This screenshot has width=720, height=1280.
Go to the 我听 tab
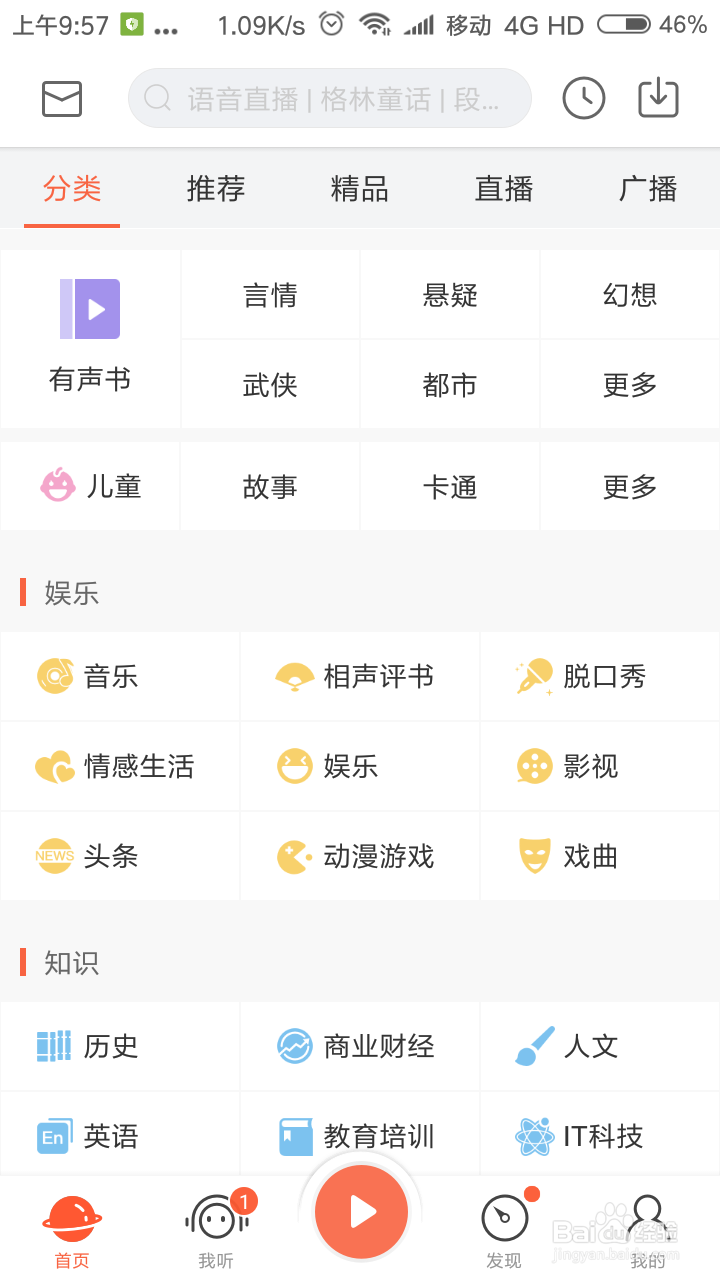pyautogui.click(x=216, y=1230)
